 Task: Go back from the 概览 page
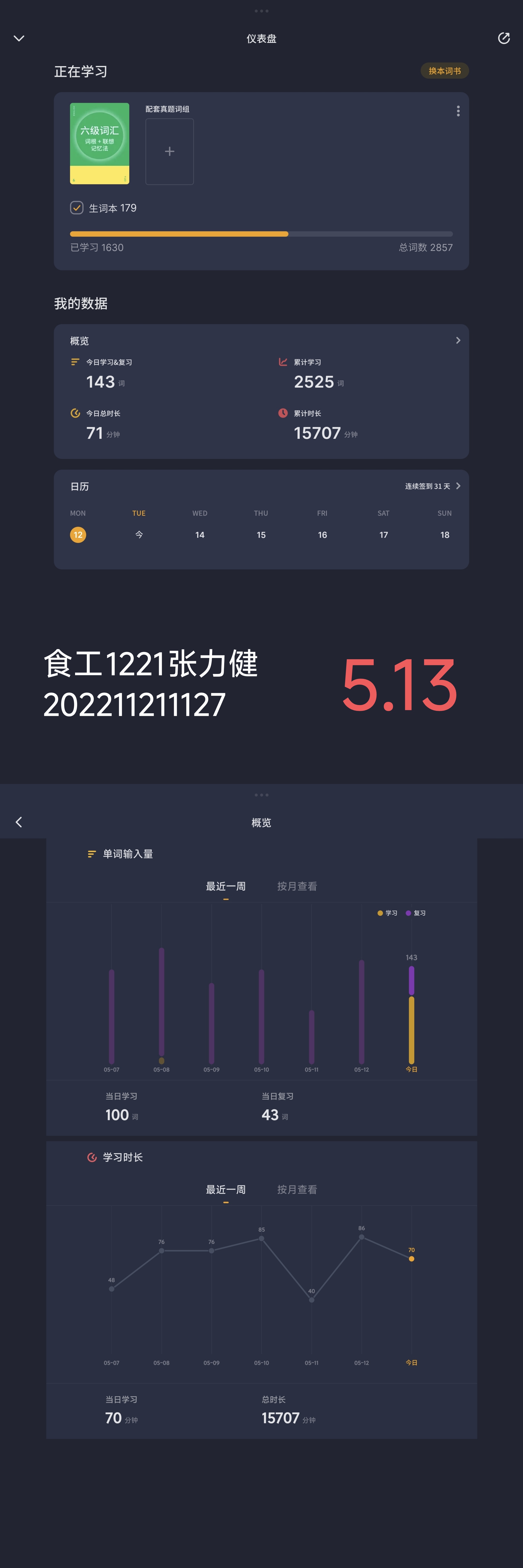[x=19, y=822]
